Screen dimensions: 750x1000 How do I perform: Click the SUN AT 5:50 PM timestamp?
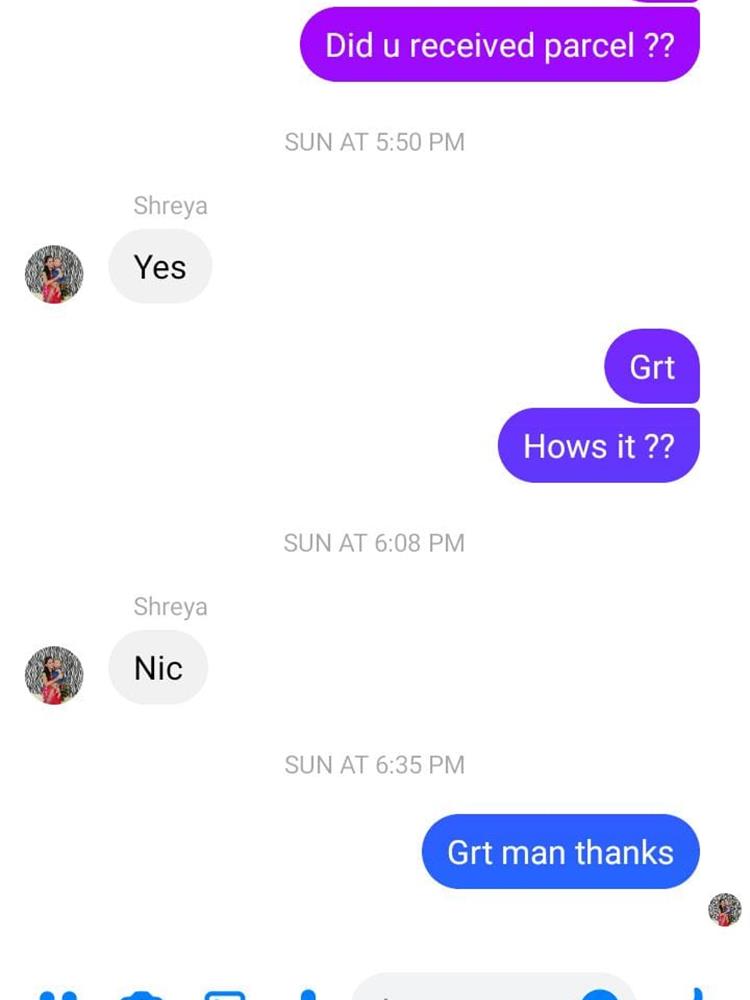coord(374,142)
